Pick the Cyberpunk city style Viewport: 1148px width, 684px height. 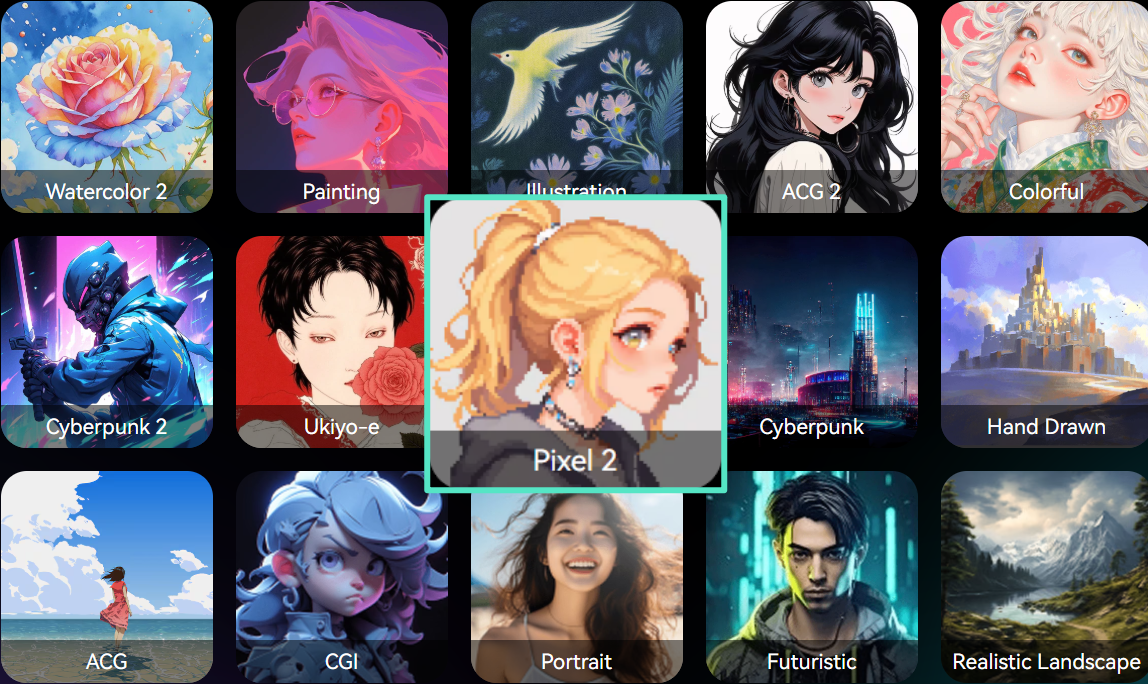[x=822, y=341]
